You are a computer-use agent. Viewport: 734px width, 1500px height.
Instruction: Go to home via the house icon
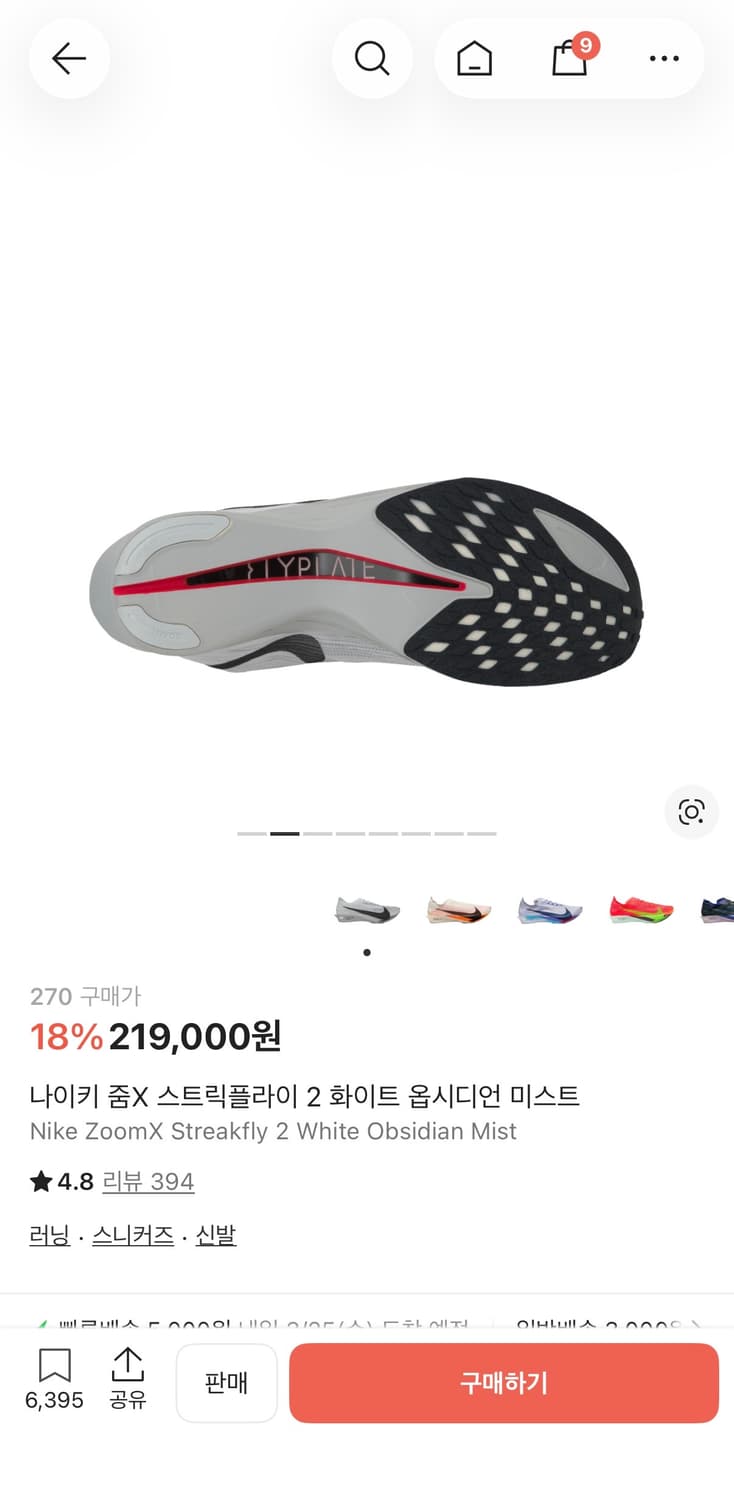tap(474, 58)
